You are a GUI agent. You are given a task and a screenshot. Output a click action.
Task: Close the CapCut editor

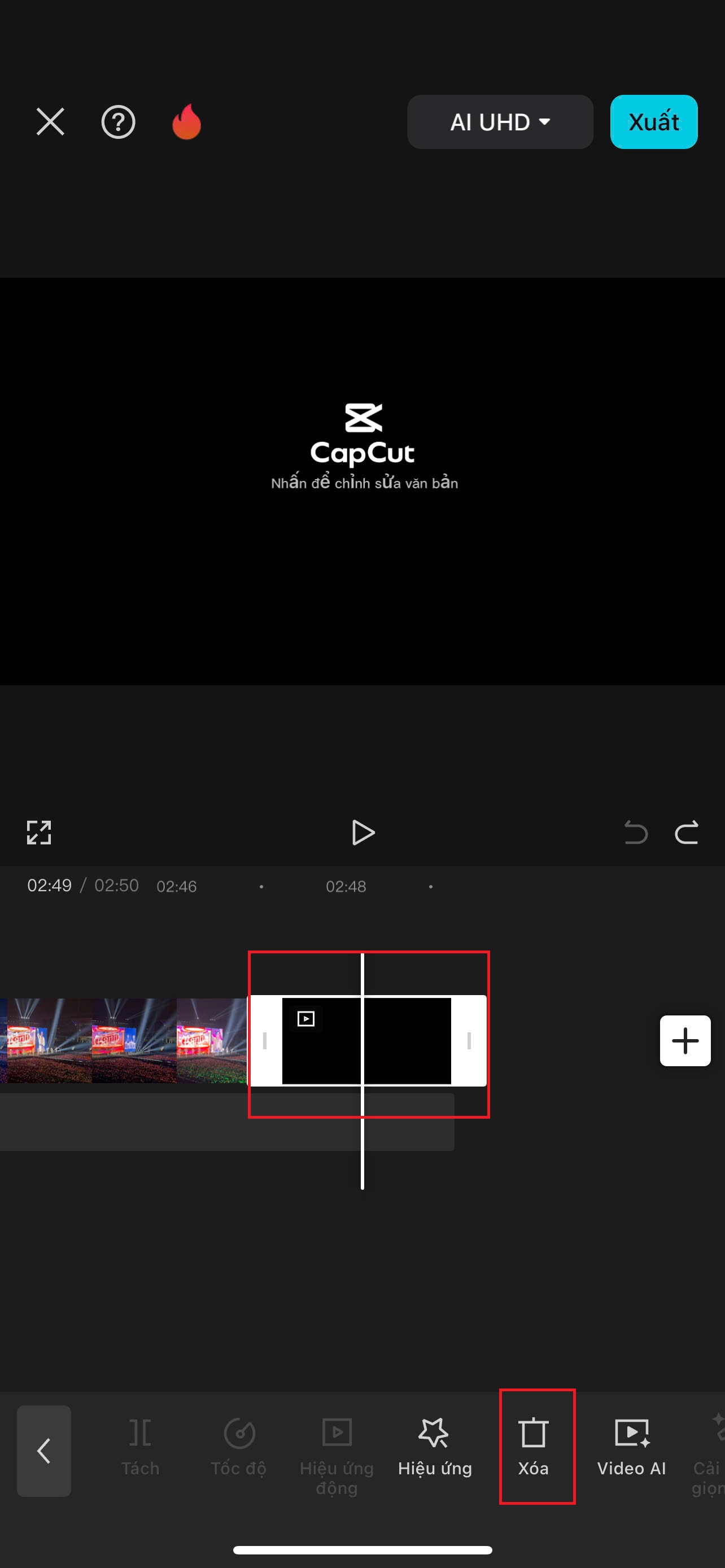coord(50,122)
